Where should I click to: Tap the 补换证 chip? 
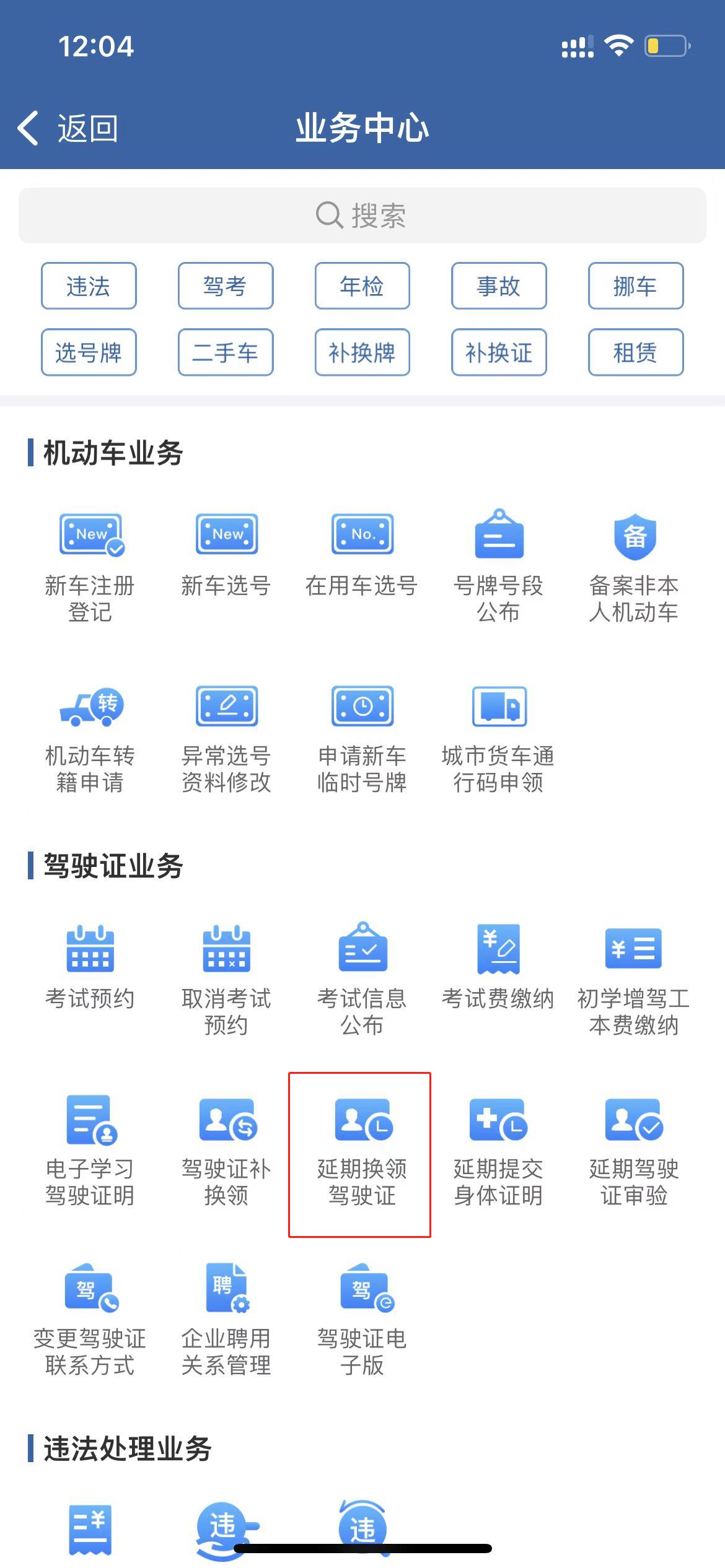pos(499,352)
